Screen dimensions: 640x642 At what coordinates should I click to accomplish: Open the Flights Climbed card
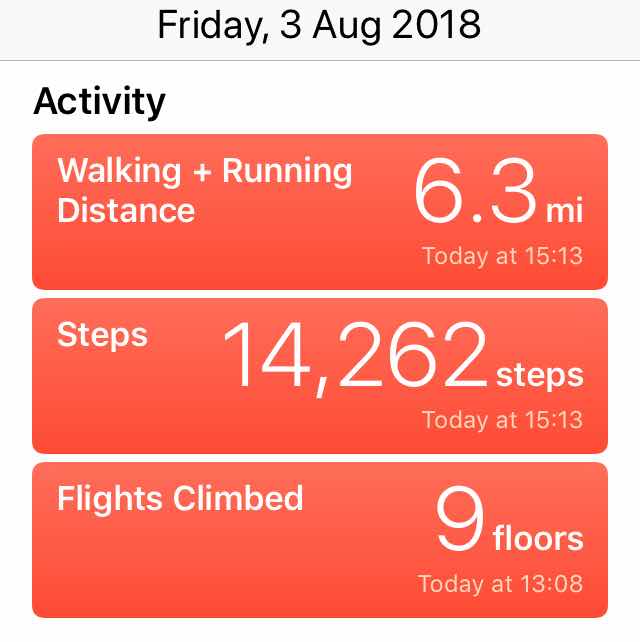pyautogui.click(x=320, y=539)
